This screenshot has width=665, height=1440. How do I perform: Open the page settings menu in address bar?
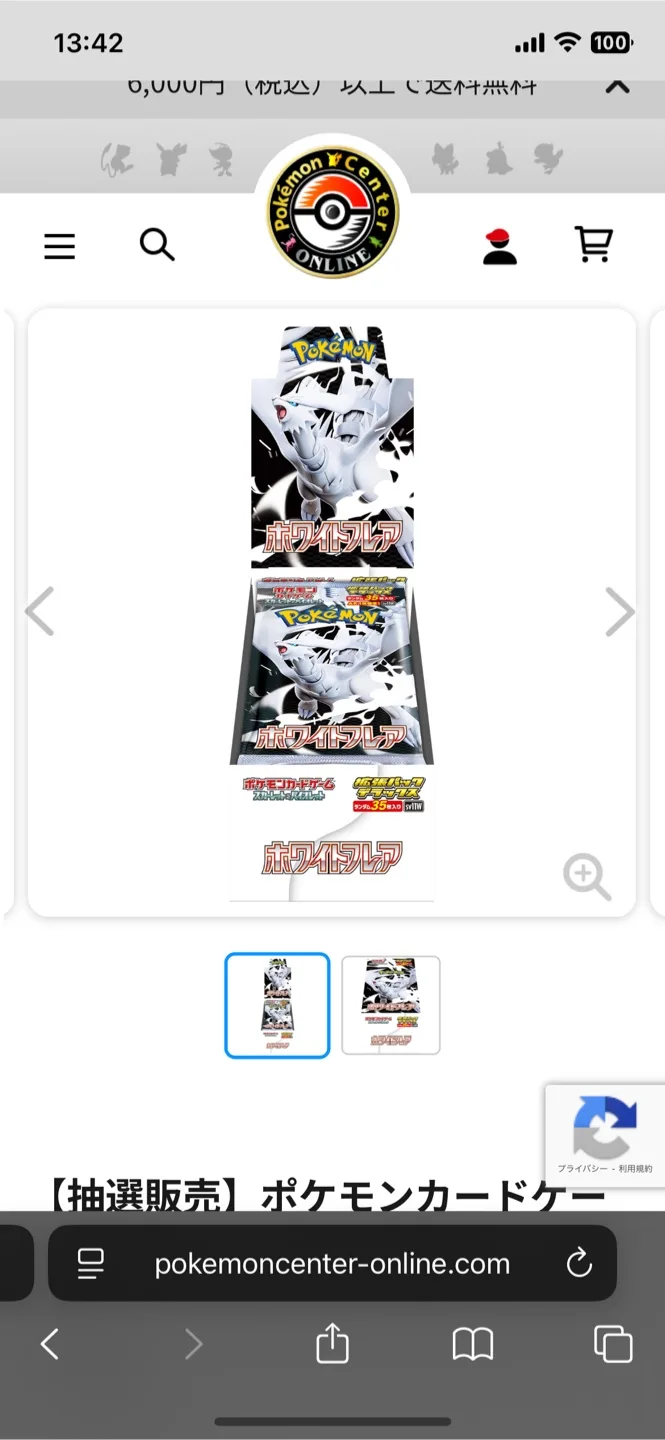tap(91, 1264)
